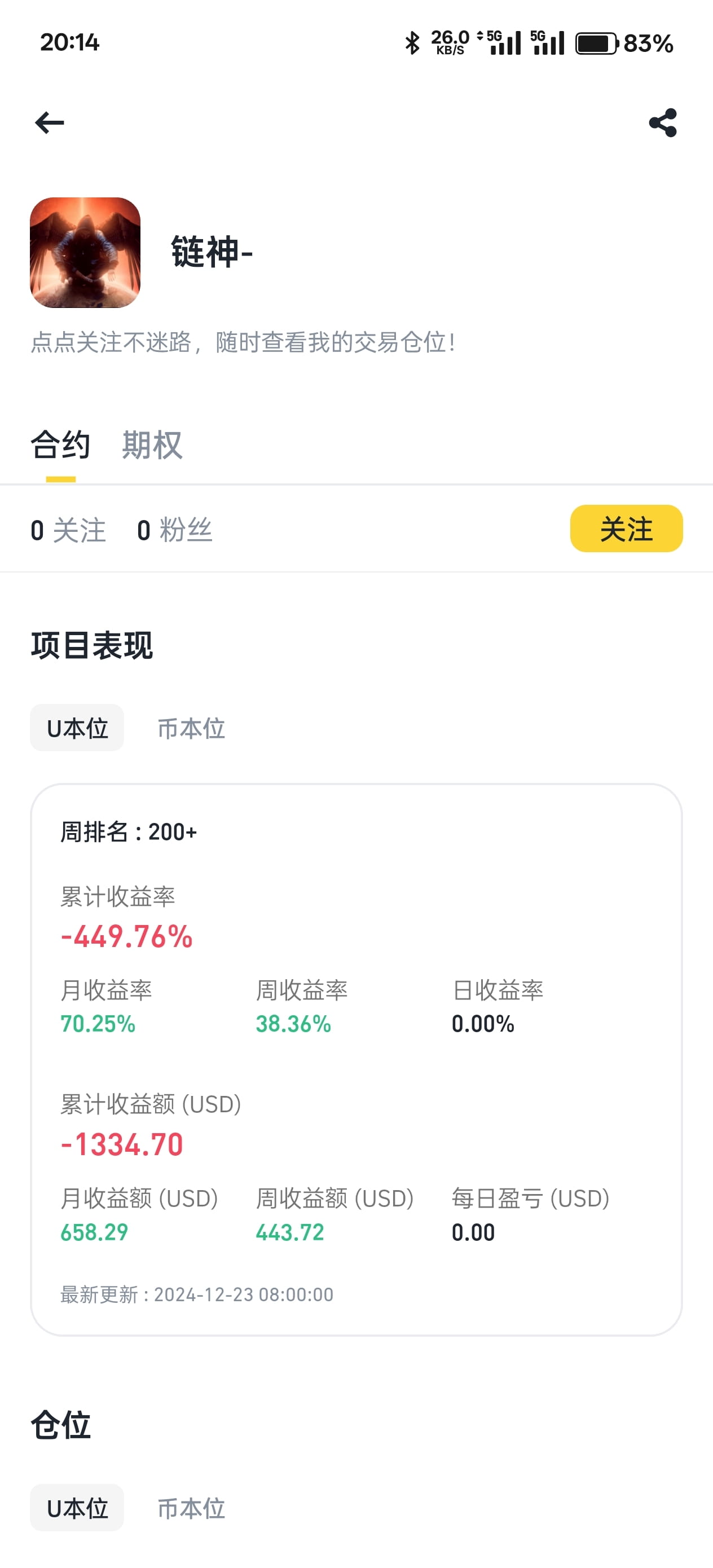Select the 合约 tab

click(60, 445)
